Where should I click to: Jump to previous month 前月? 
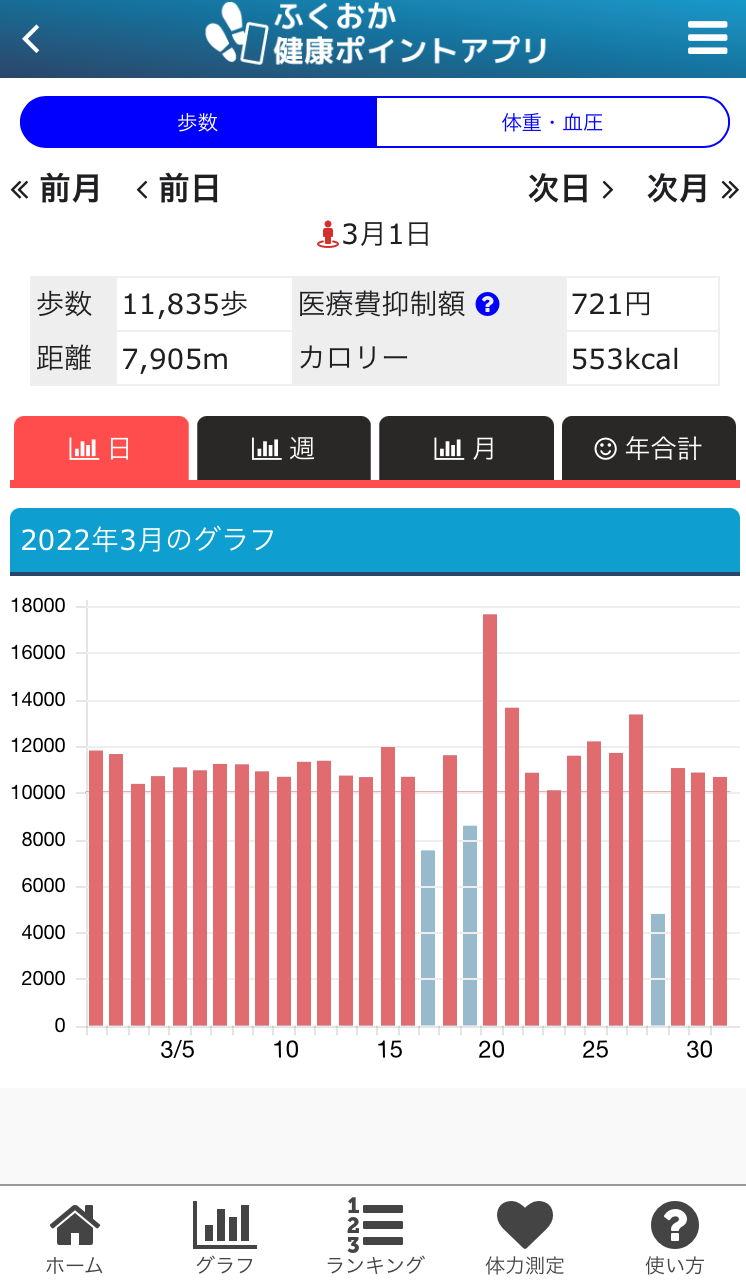56,188
